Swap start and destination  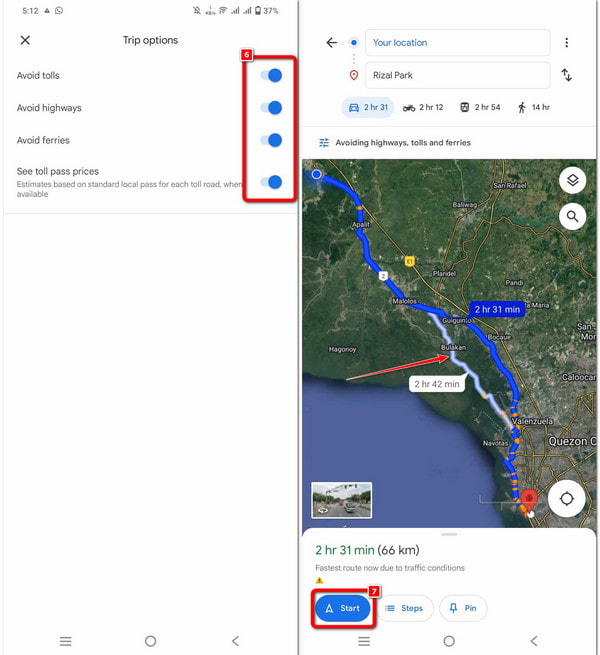pyautogui.click(x=567, y=75)
